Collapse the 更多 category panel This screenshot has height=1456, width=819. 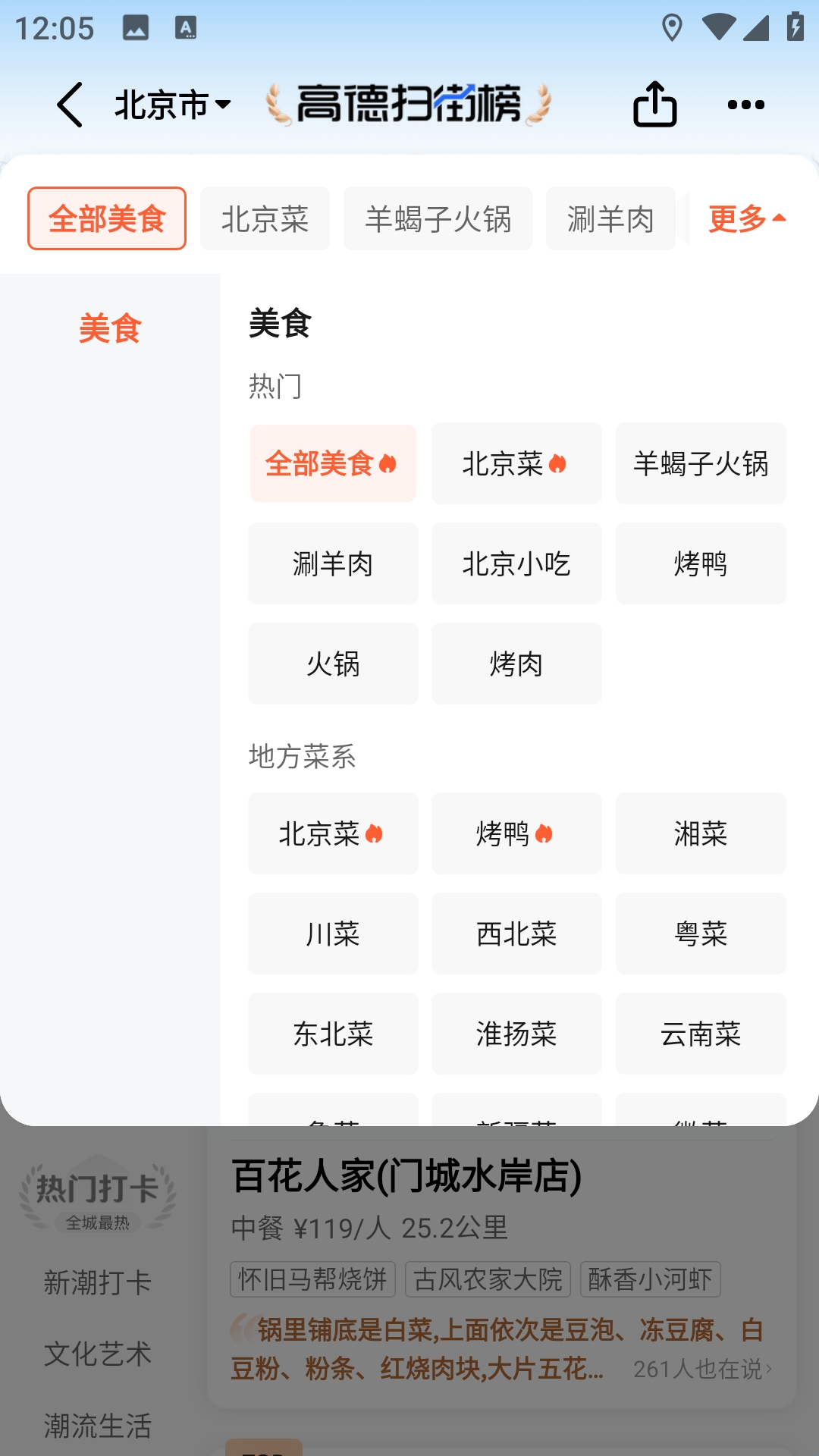(x=747, y=218)
